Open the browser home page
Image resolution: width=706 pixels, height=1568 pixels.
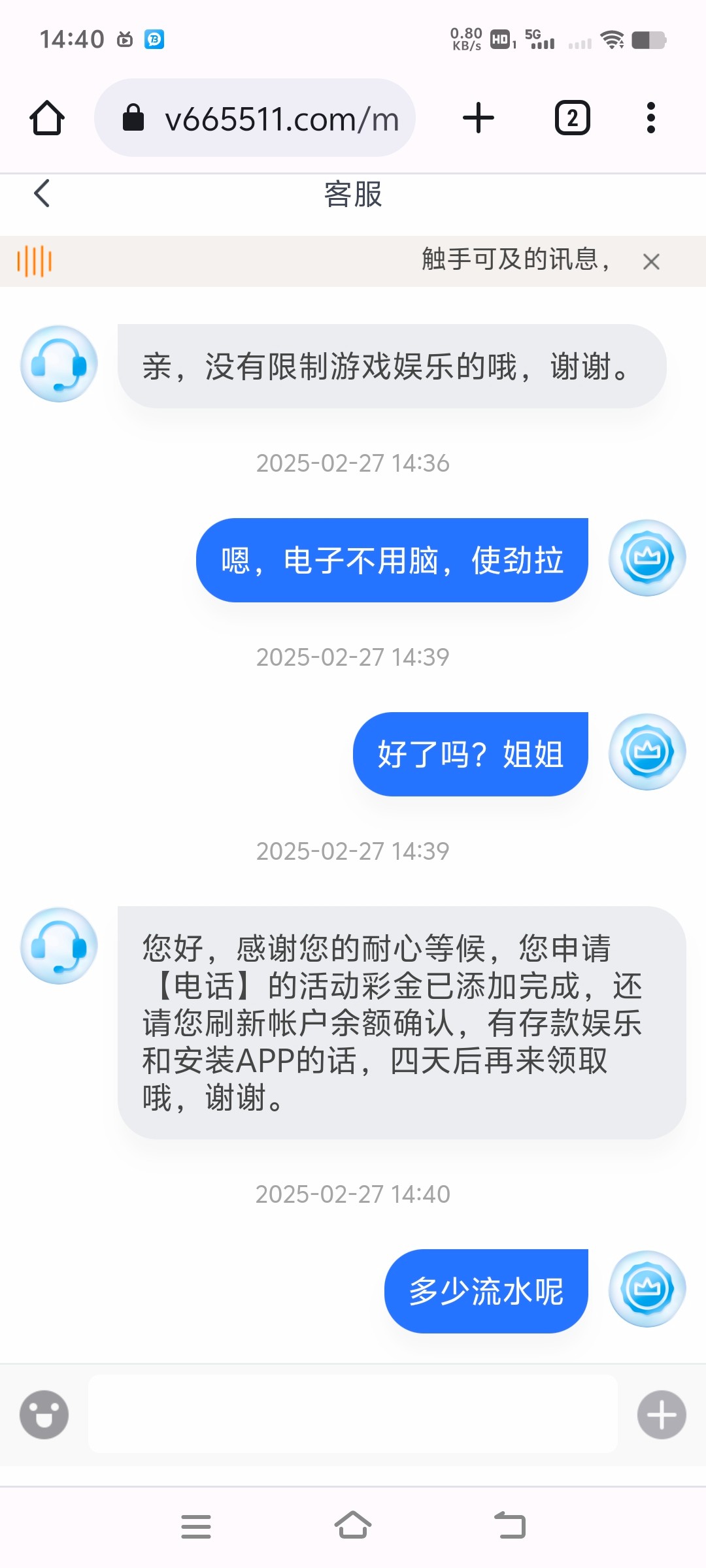47,118
